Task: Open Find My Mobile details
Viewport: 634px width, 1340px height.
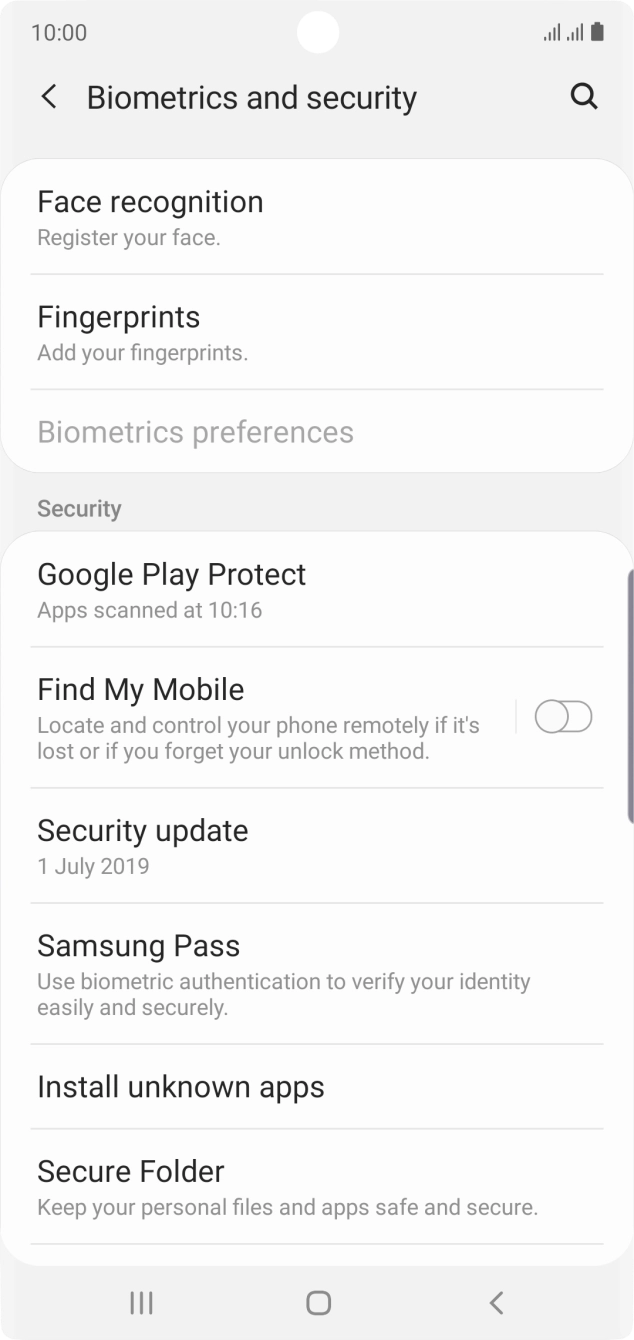Action: (x=258, y=717)
